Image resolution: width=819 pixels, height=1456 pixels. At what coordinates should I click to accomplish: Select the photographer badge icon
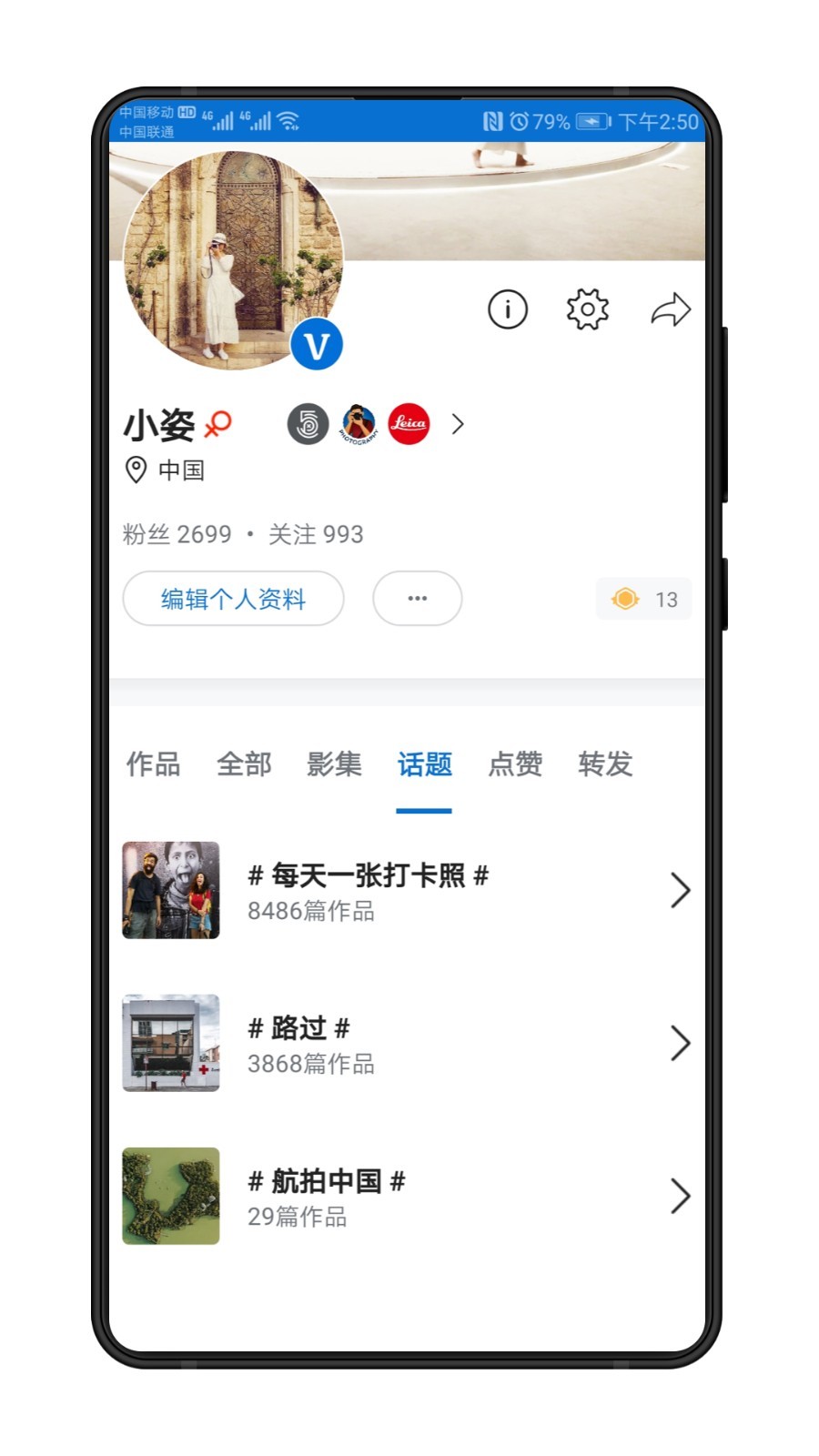pyautogui.click(x=357, y=424)
